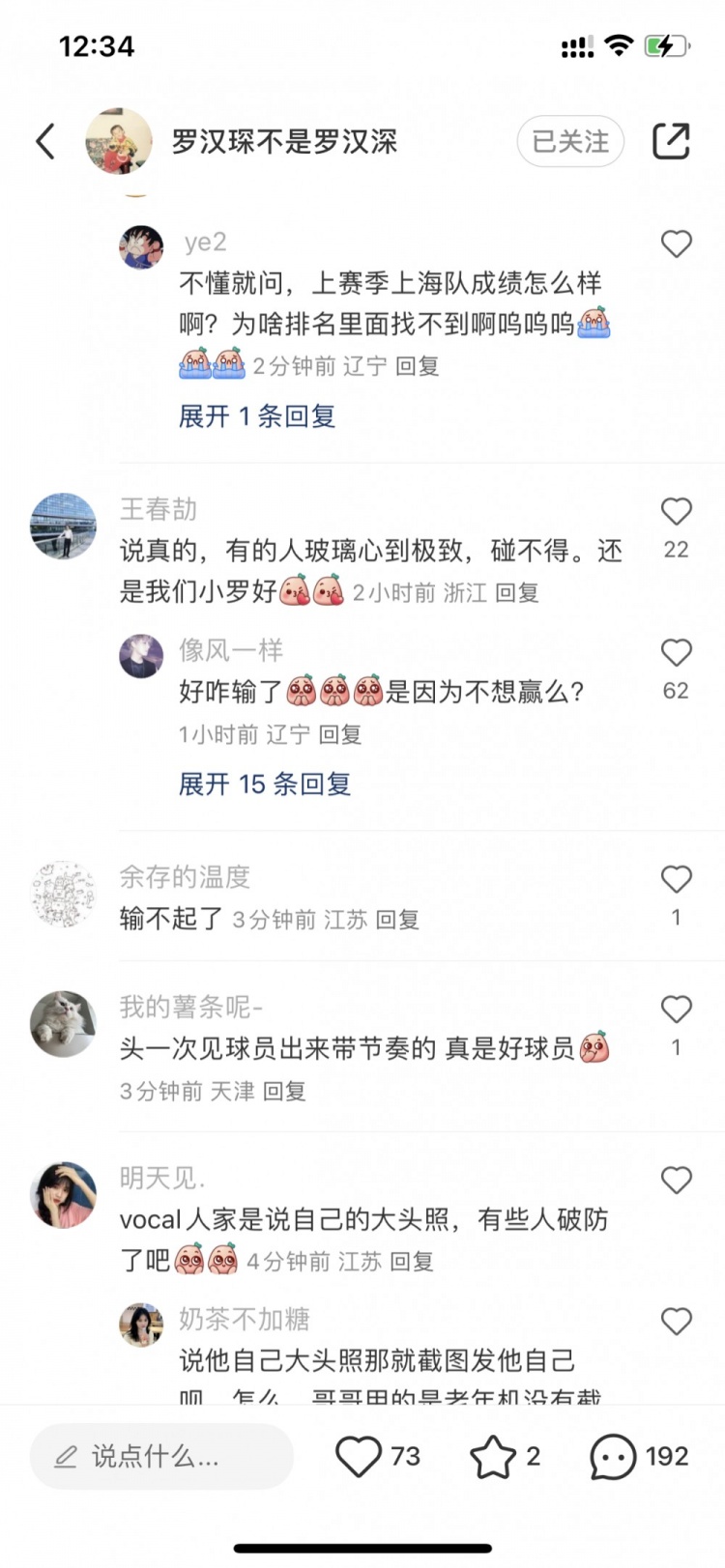The image size is (725, 1568).
Task: Like 奶茶不加糖's reply
Action: (676, 1321)
